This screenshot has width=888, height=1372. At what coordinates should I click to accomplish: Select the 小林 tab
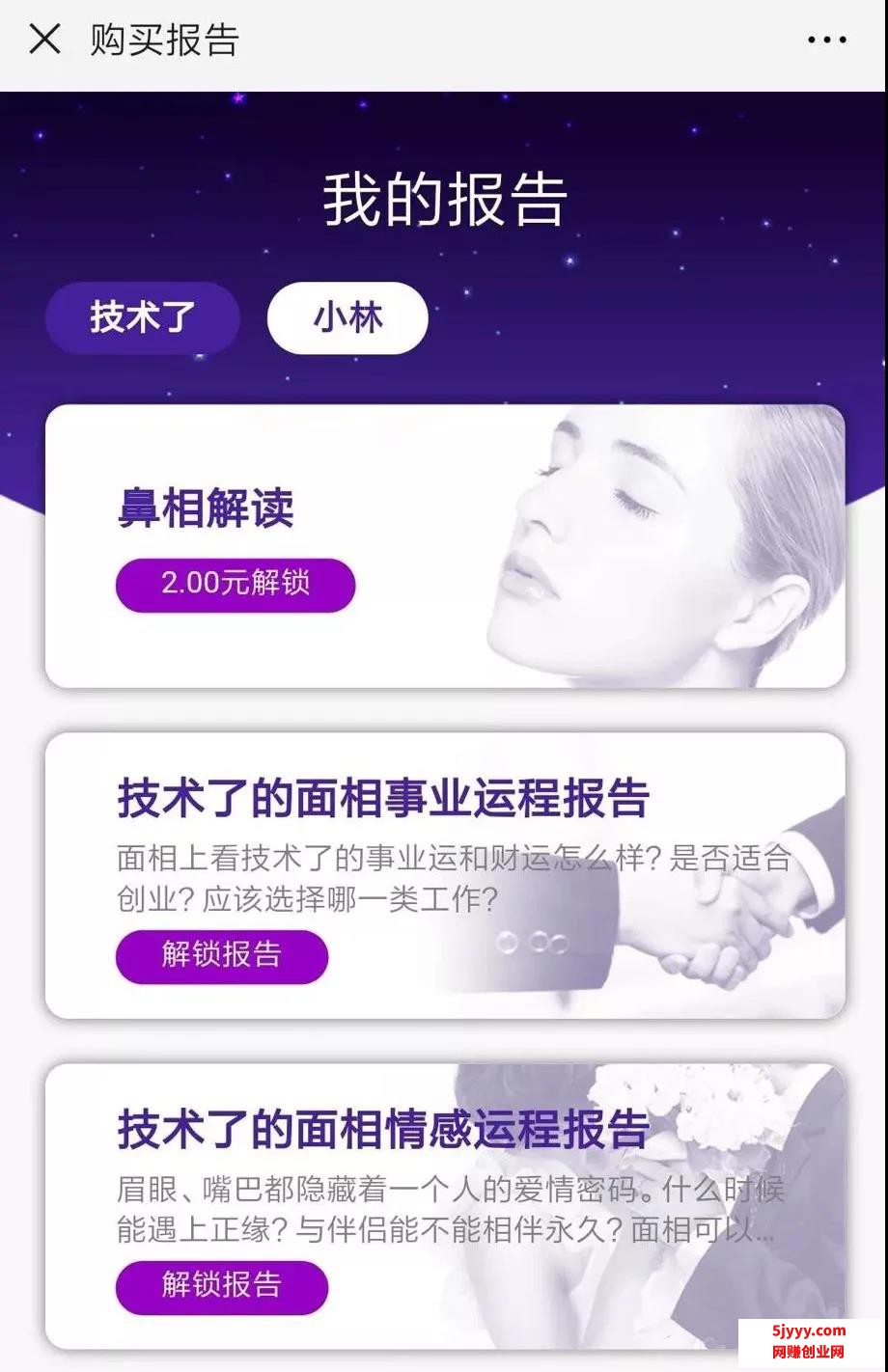[x=347, y=317]
